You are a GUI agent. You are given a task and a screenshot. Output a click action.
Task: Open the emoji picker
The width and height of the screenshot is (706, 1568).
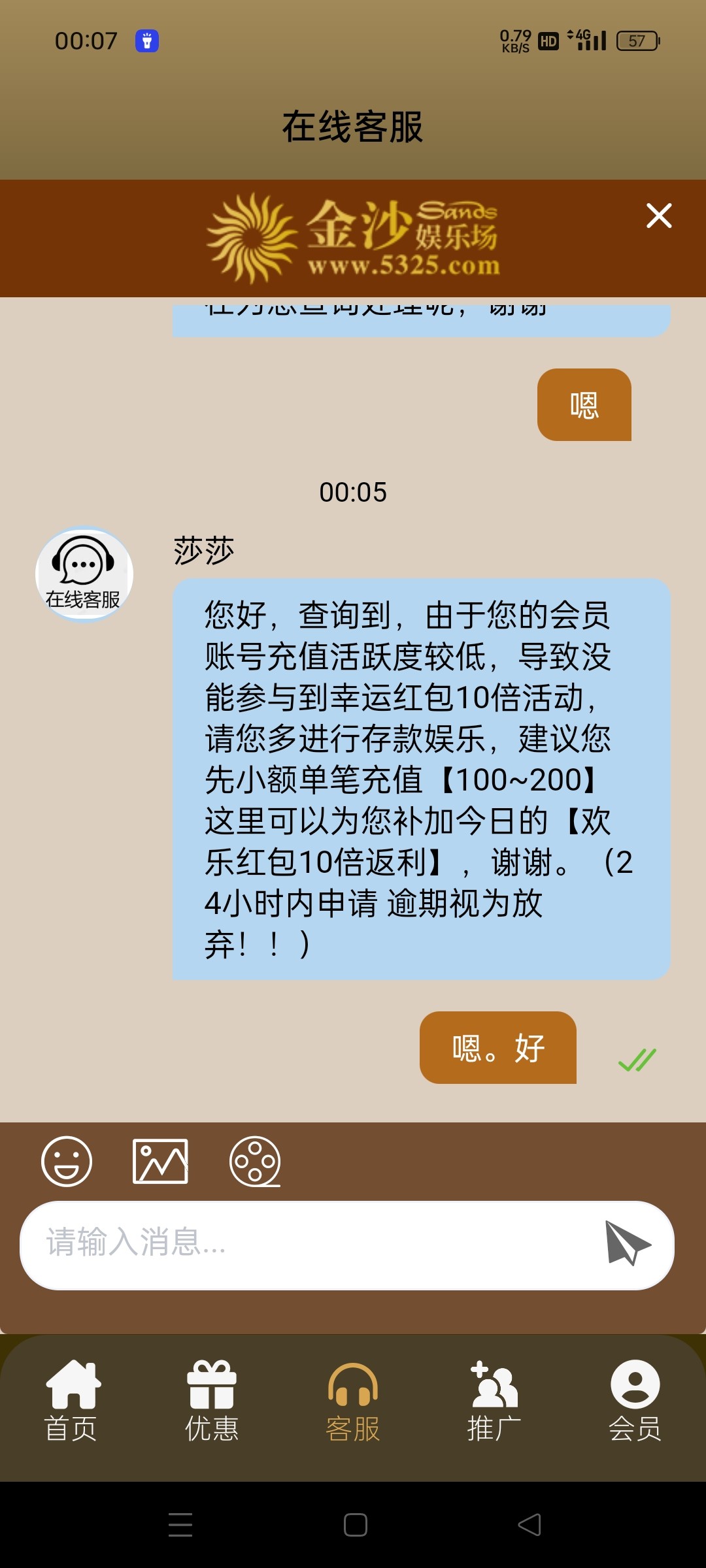[67, 1161]
